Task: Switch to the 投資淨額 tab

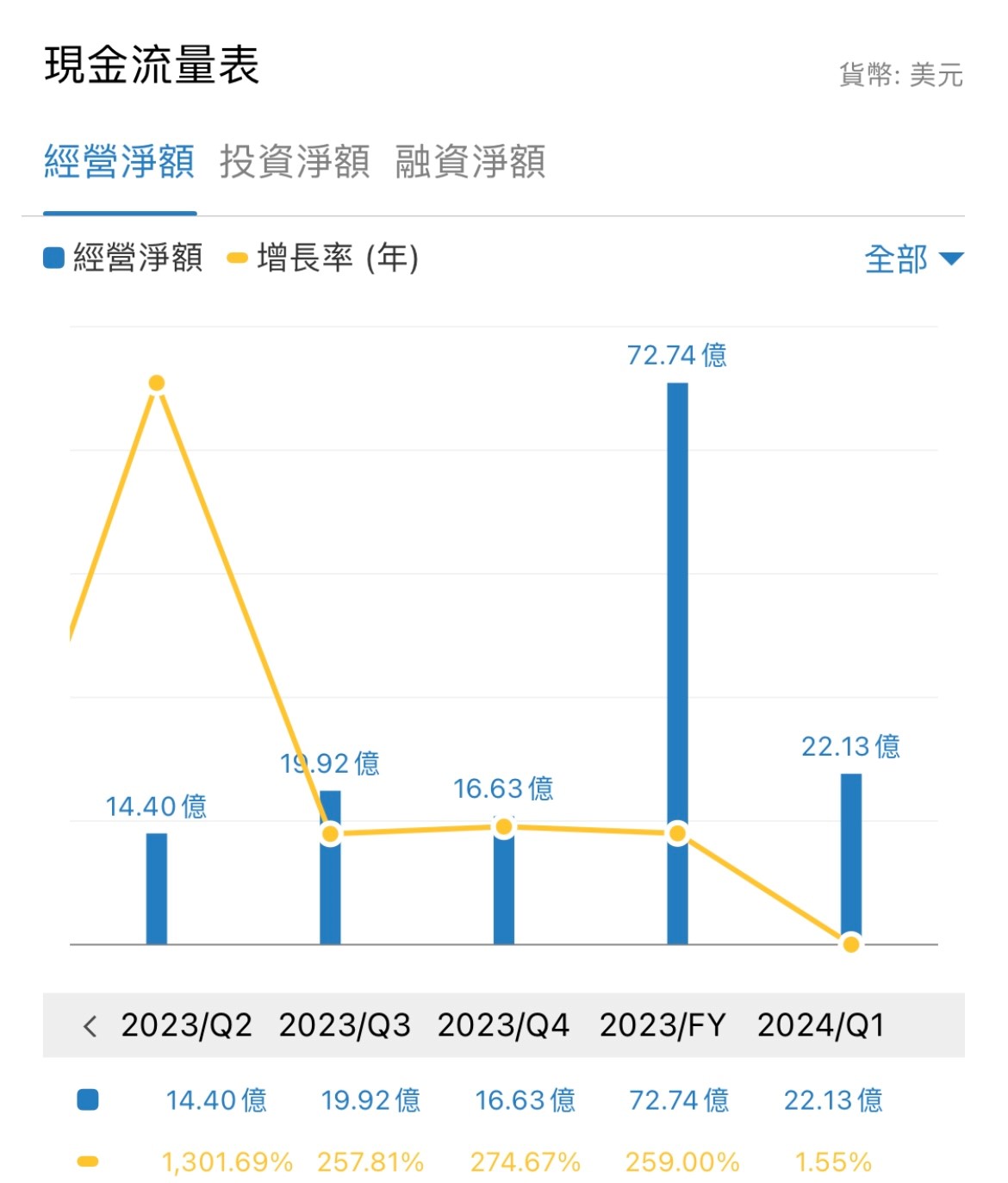Action: point(295,162)
